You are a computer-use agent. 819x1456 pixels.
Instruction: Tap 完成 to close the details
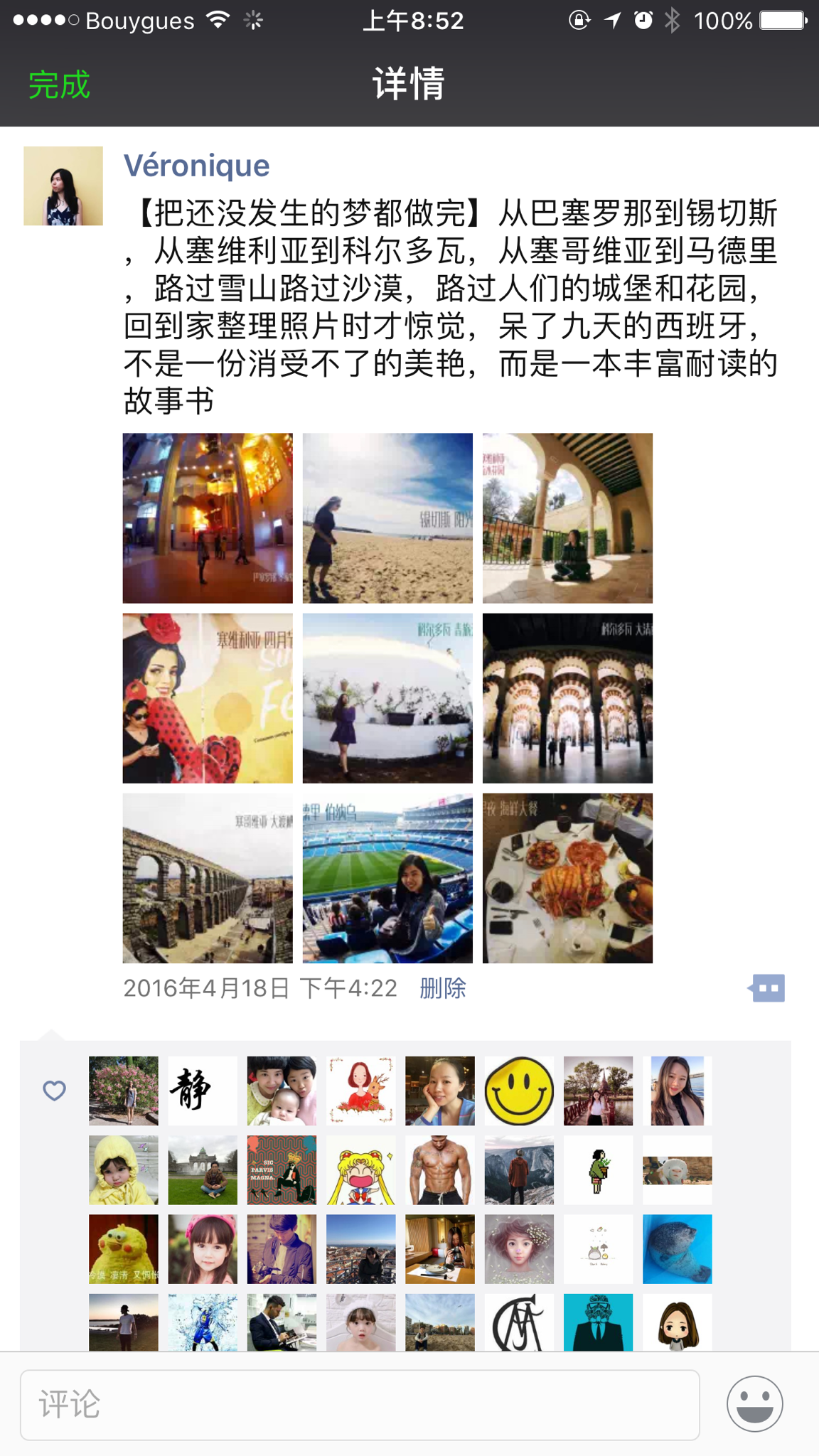click(60, 86)
